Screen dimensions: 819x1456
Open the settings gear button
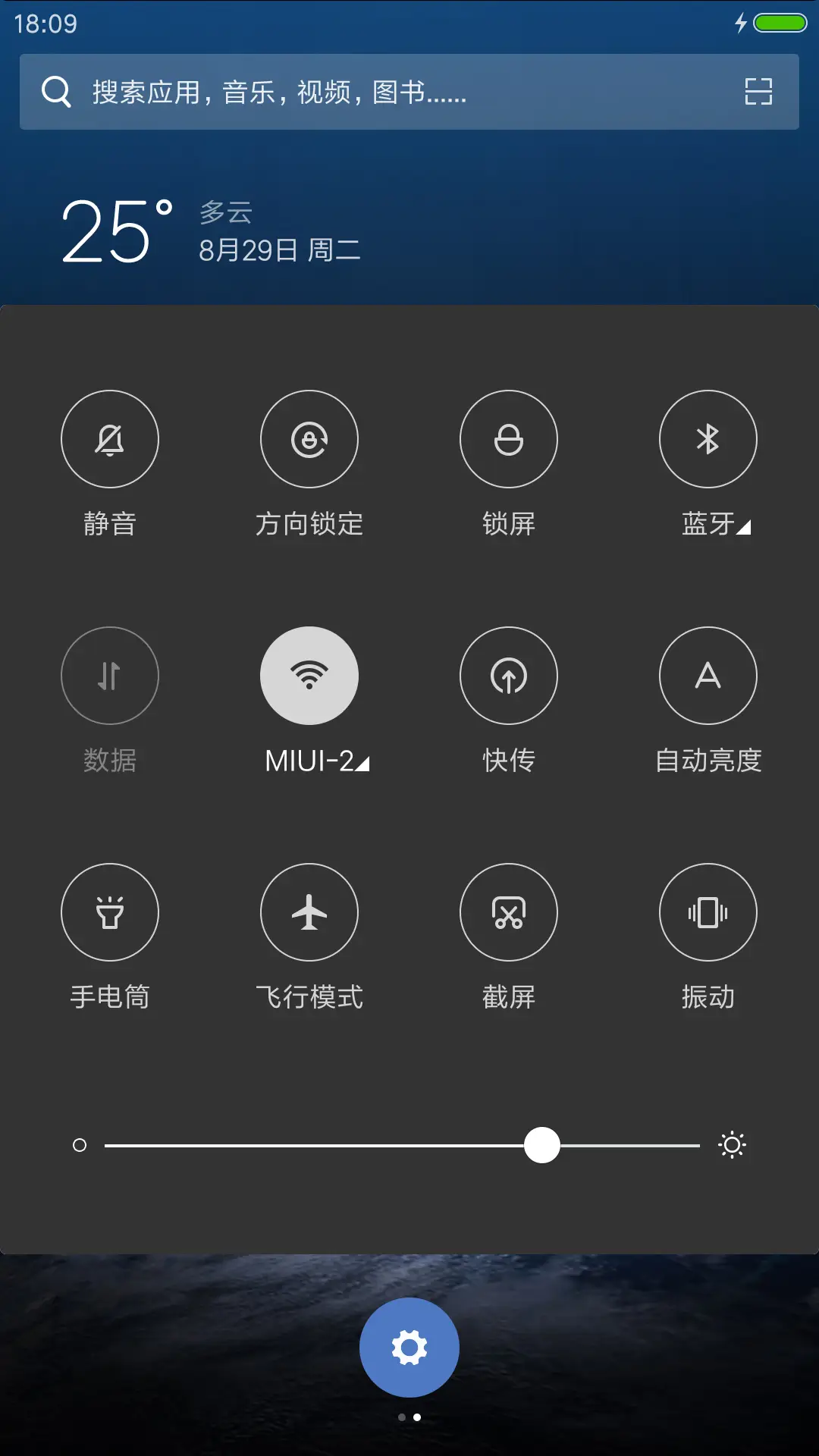tap(409, 1346)
